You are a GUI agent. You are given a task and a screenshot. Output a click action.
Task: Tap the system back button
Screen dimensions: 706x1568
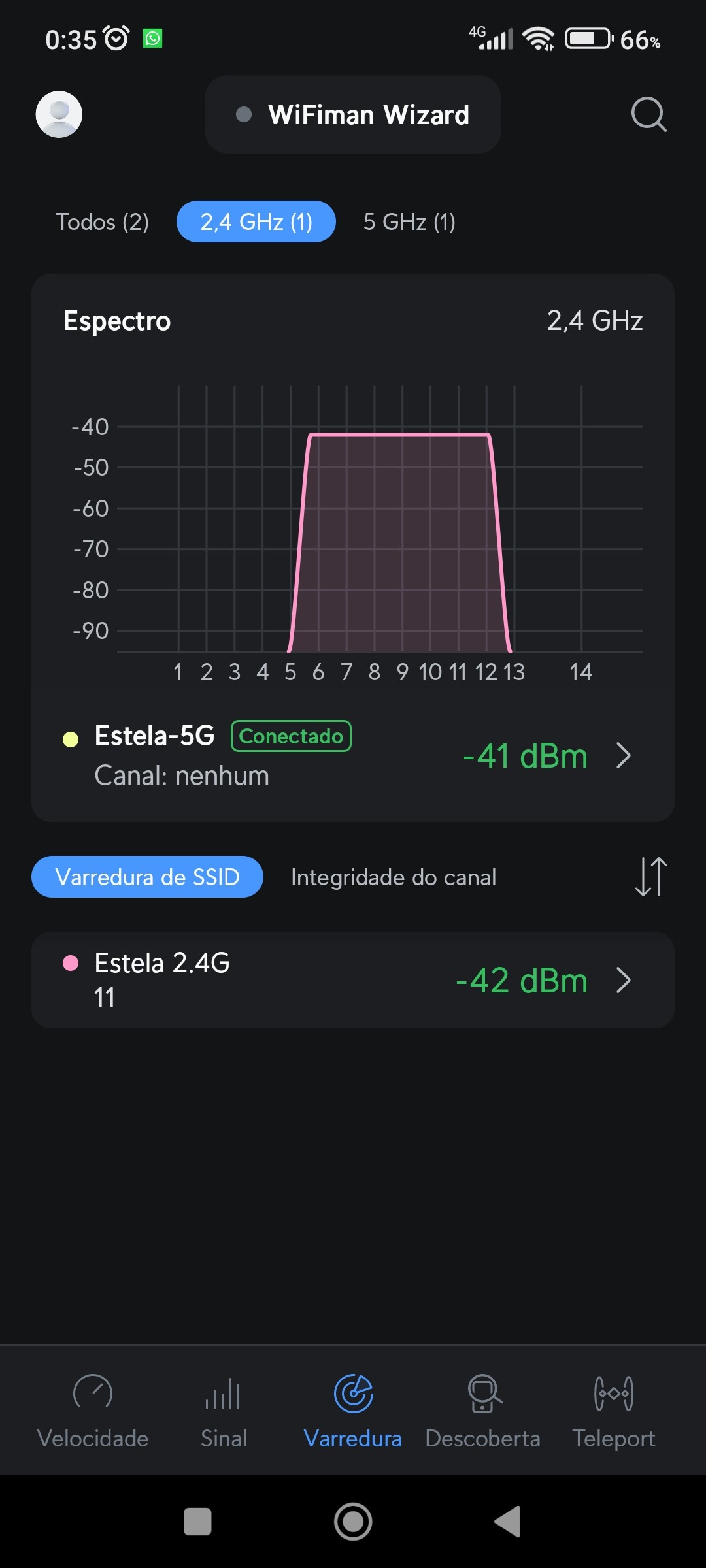[508, 1522]
